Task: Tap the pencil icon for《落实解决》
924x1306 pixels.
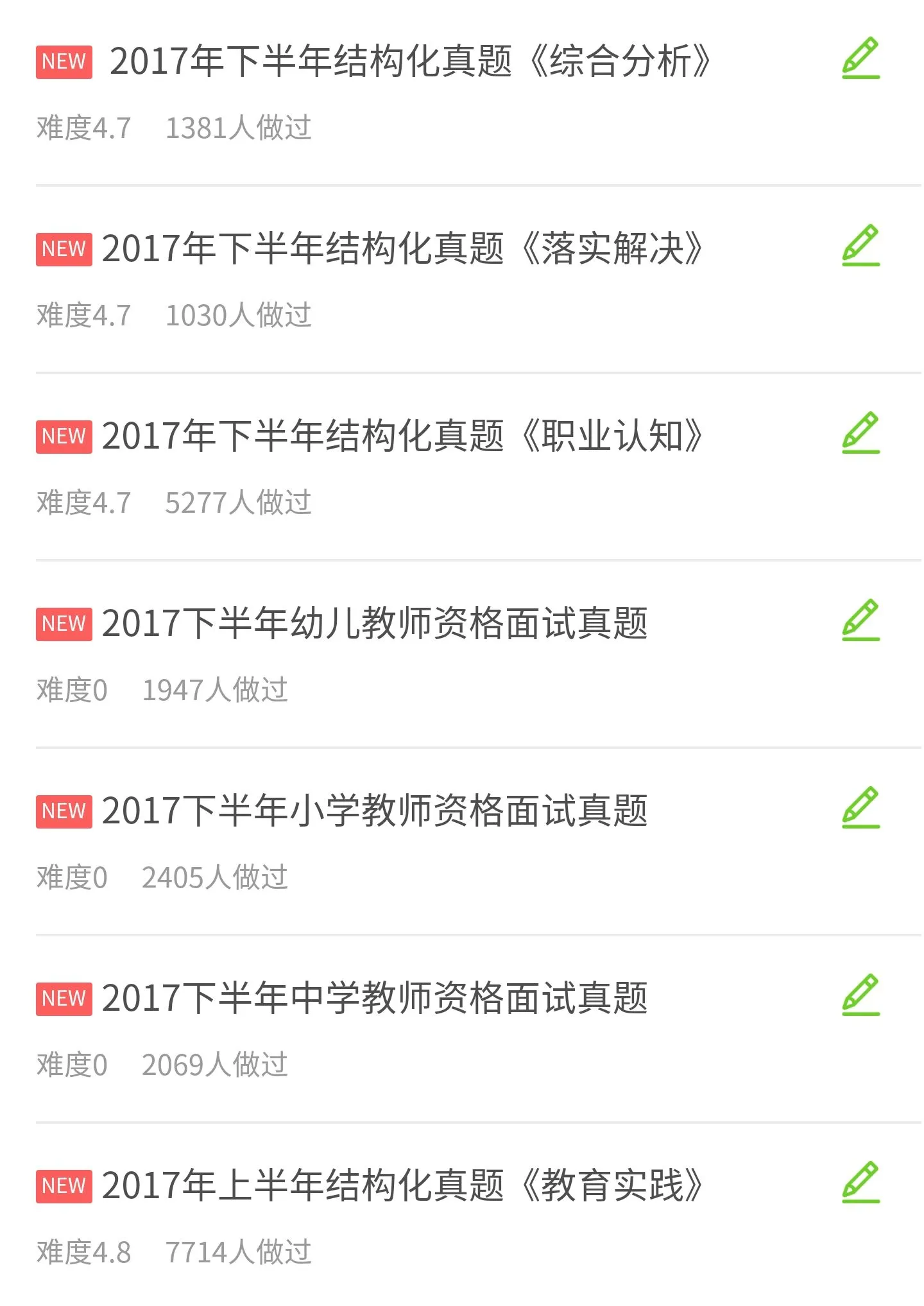Action: pyautogui.click(x=860, y=245)
